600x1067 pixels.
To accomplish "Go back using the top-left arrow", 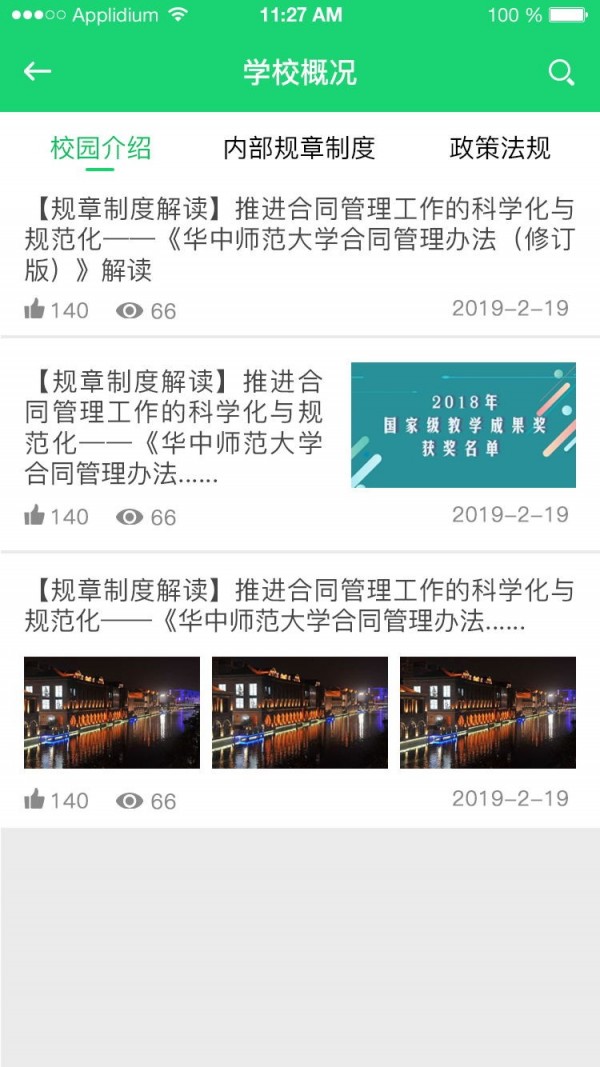I will (37, 72).
